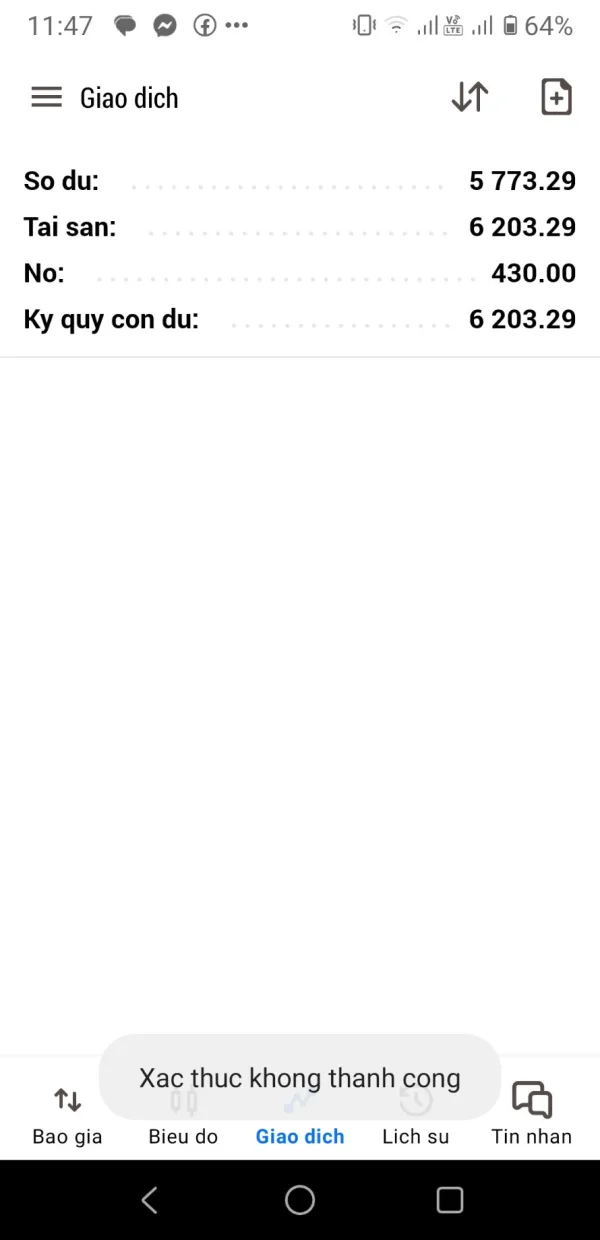Open the hamburger navigation menu
Screen dimensions: 600x1240
click(x=47, y=97)
